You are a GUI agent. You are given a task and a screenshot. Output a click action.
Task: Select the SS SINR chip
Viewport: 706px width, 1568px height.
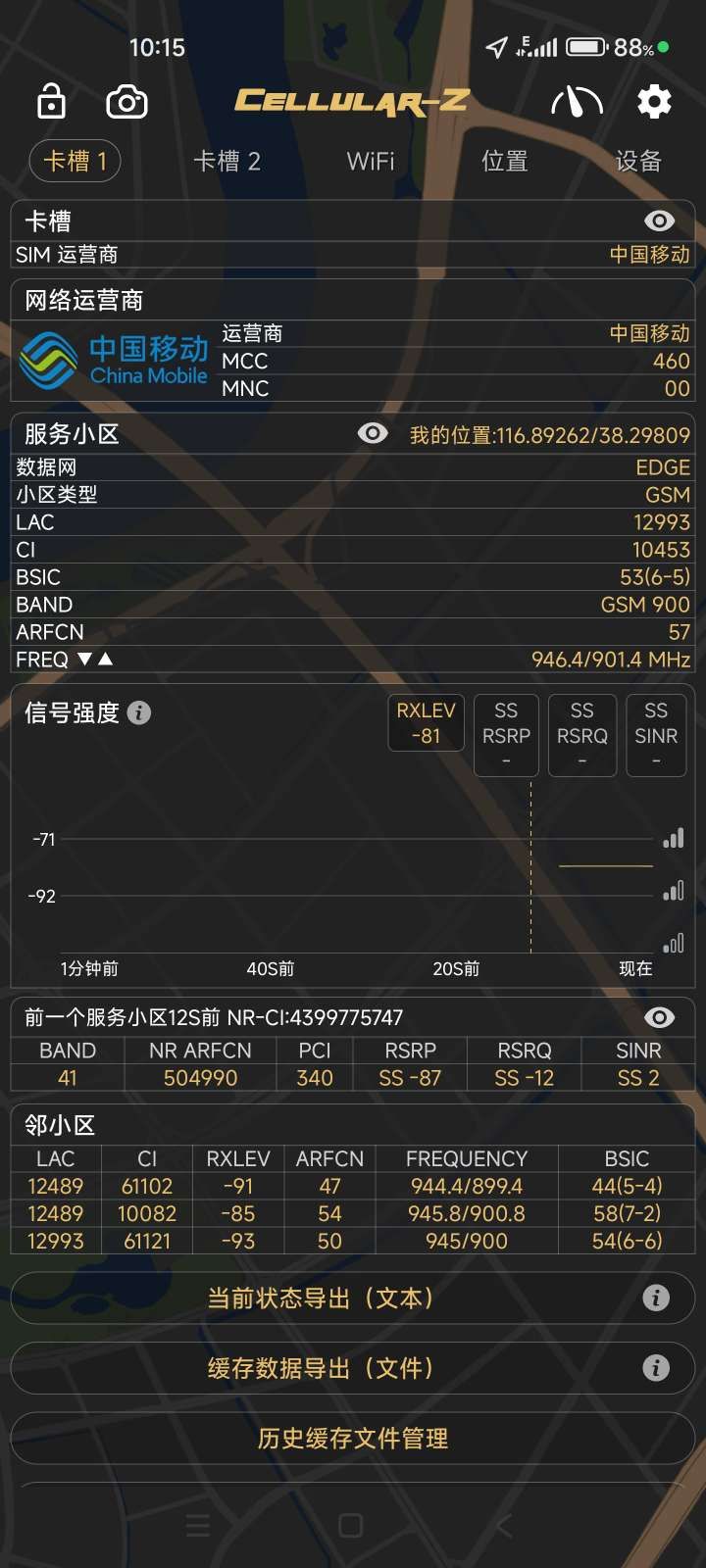coord(656,734)
